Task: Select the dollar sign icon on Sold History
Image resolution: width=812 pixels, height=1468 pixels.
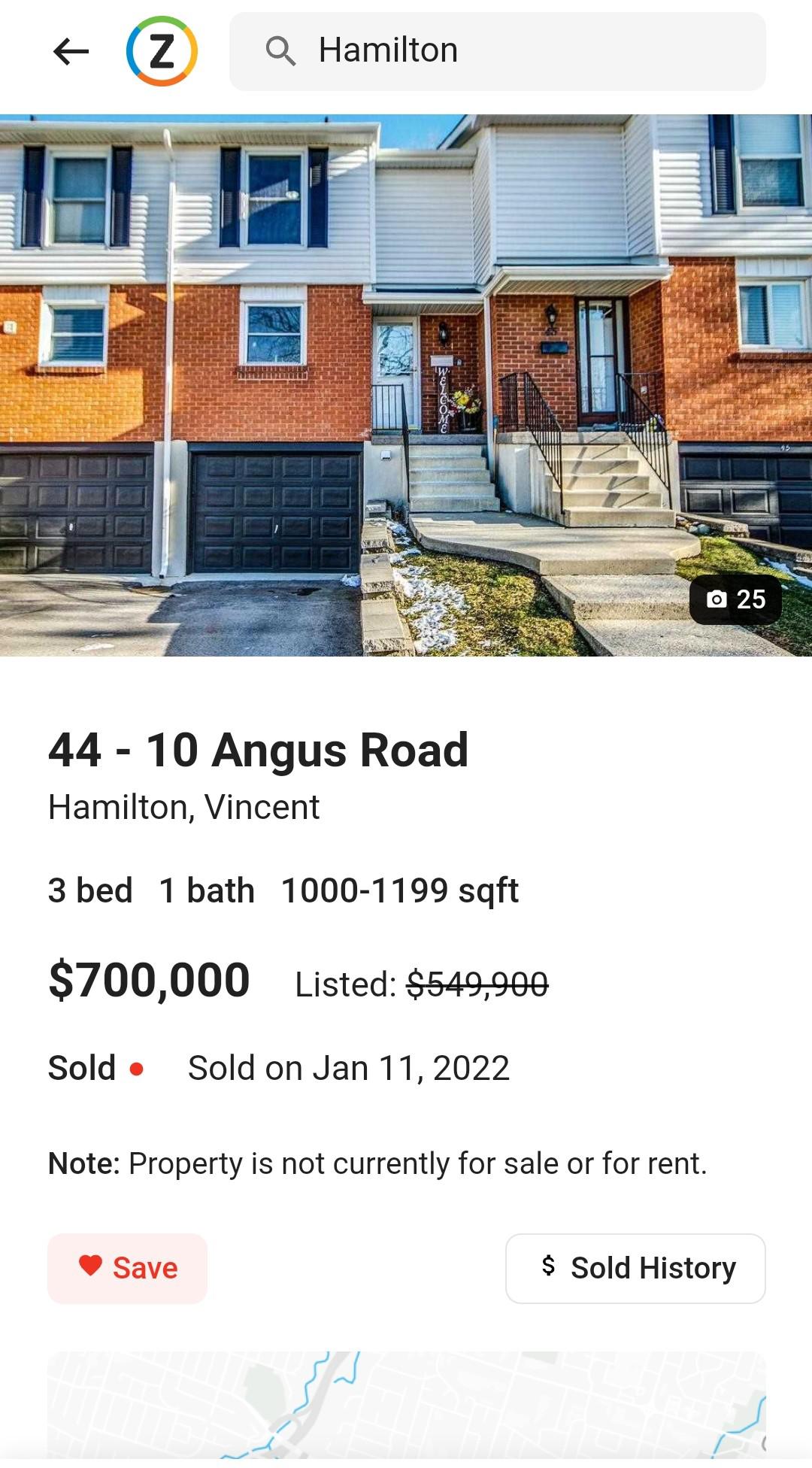Action: pos(548,1267)
